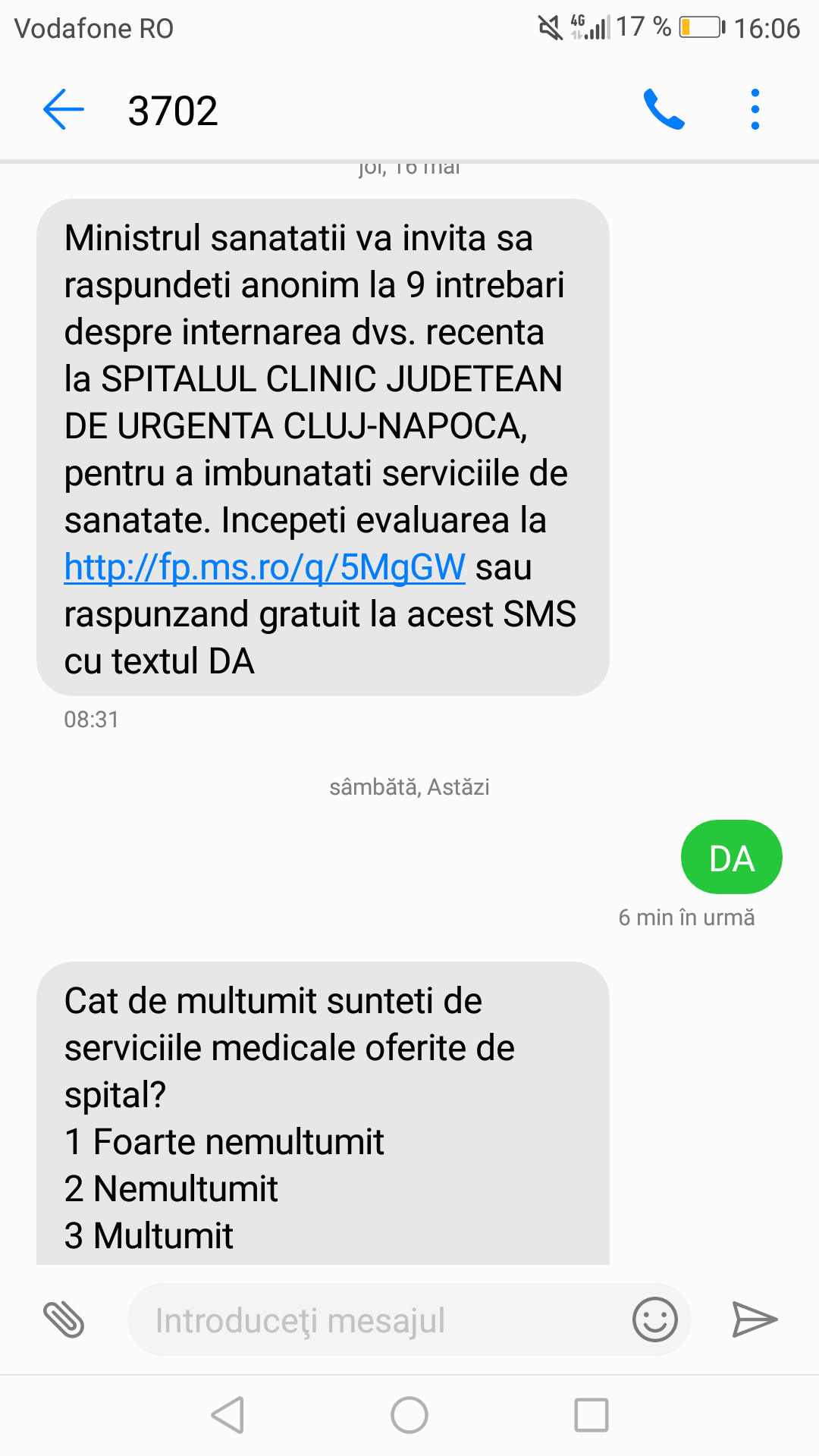Open the emoji picker
Image resolution: width=819 pixels, height=1456 pixels.
point(654,1319)
